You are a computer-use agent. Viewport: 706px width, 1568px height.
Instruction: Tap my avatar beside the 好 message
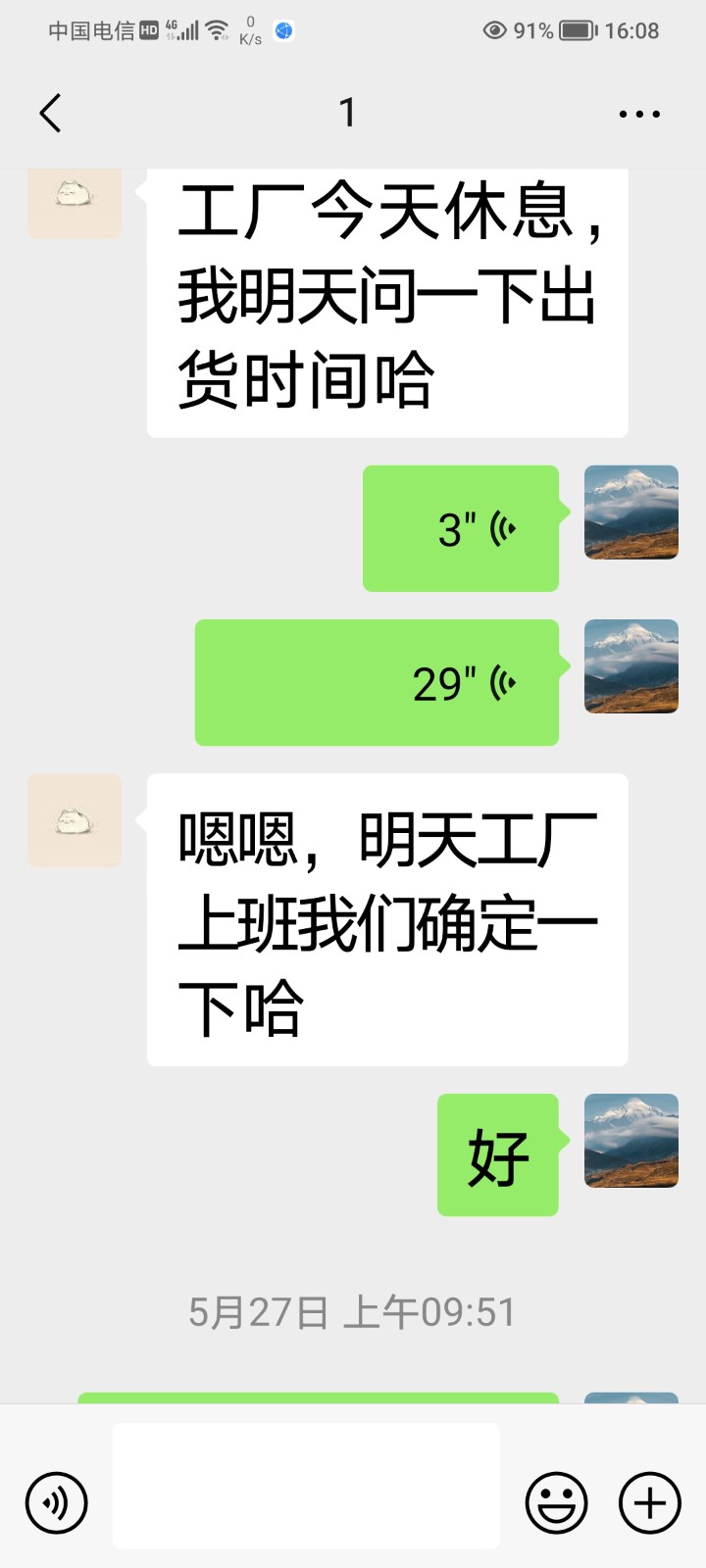tap(631, 1141)
